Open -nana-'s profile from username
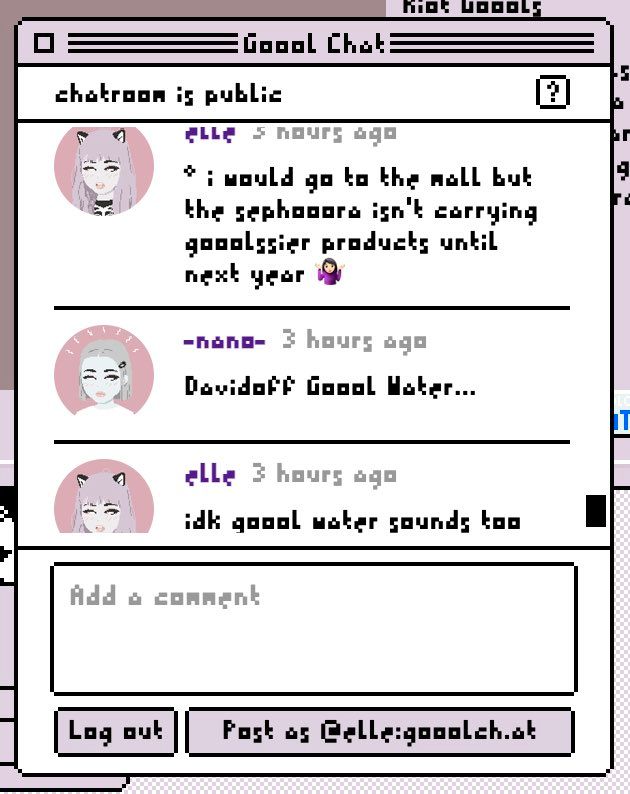This screenshot has height=794, width=630. point(225,341)
